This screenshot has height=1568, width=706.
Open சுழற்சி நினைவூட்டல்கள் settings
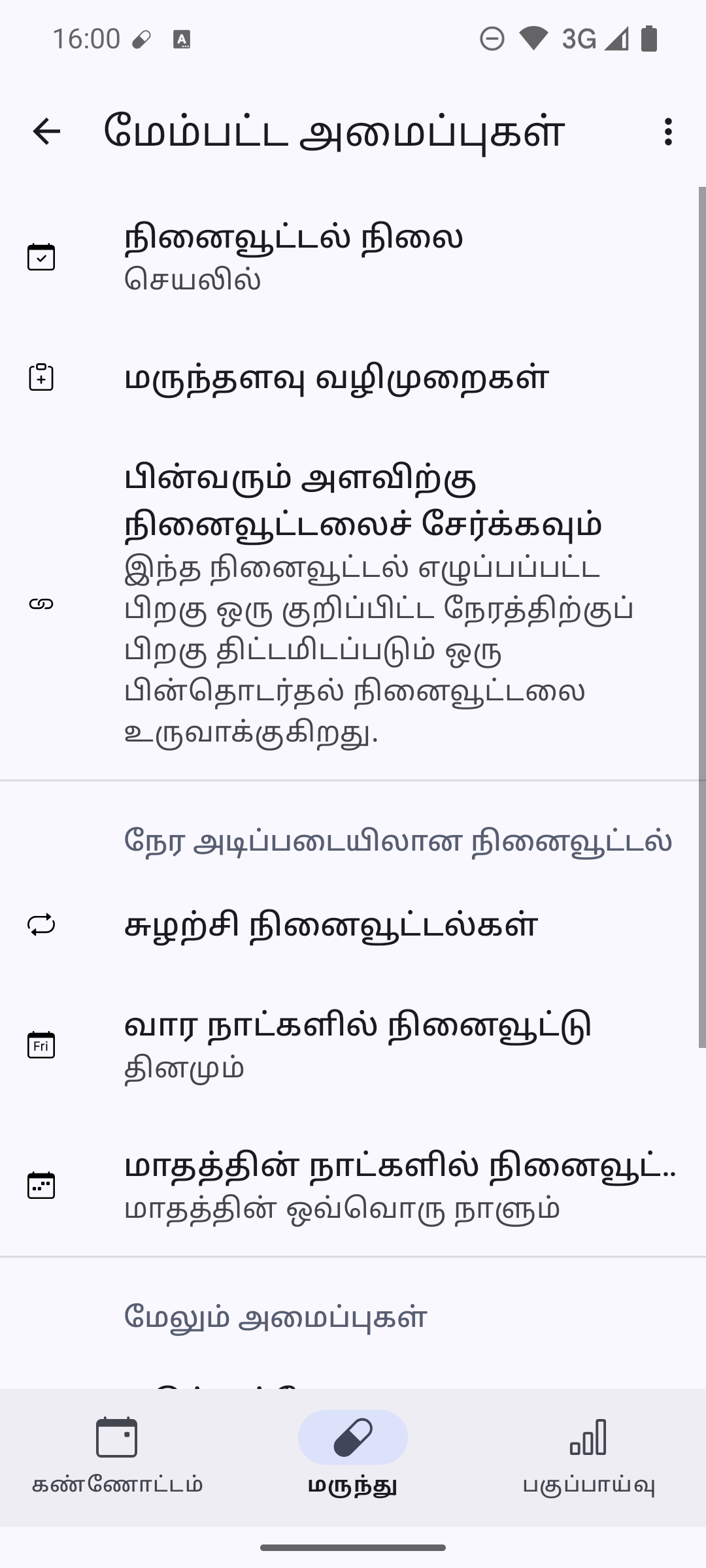(x=353, y=925)
